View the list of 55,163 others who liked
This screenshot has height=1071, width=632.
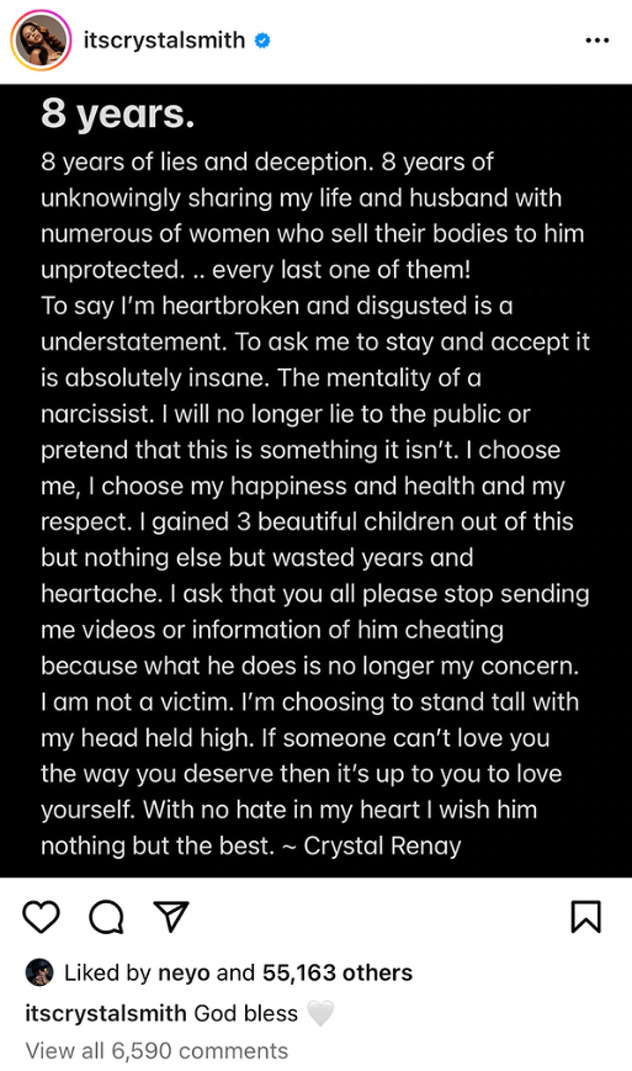point(338,973)
